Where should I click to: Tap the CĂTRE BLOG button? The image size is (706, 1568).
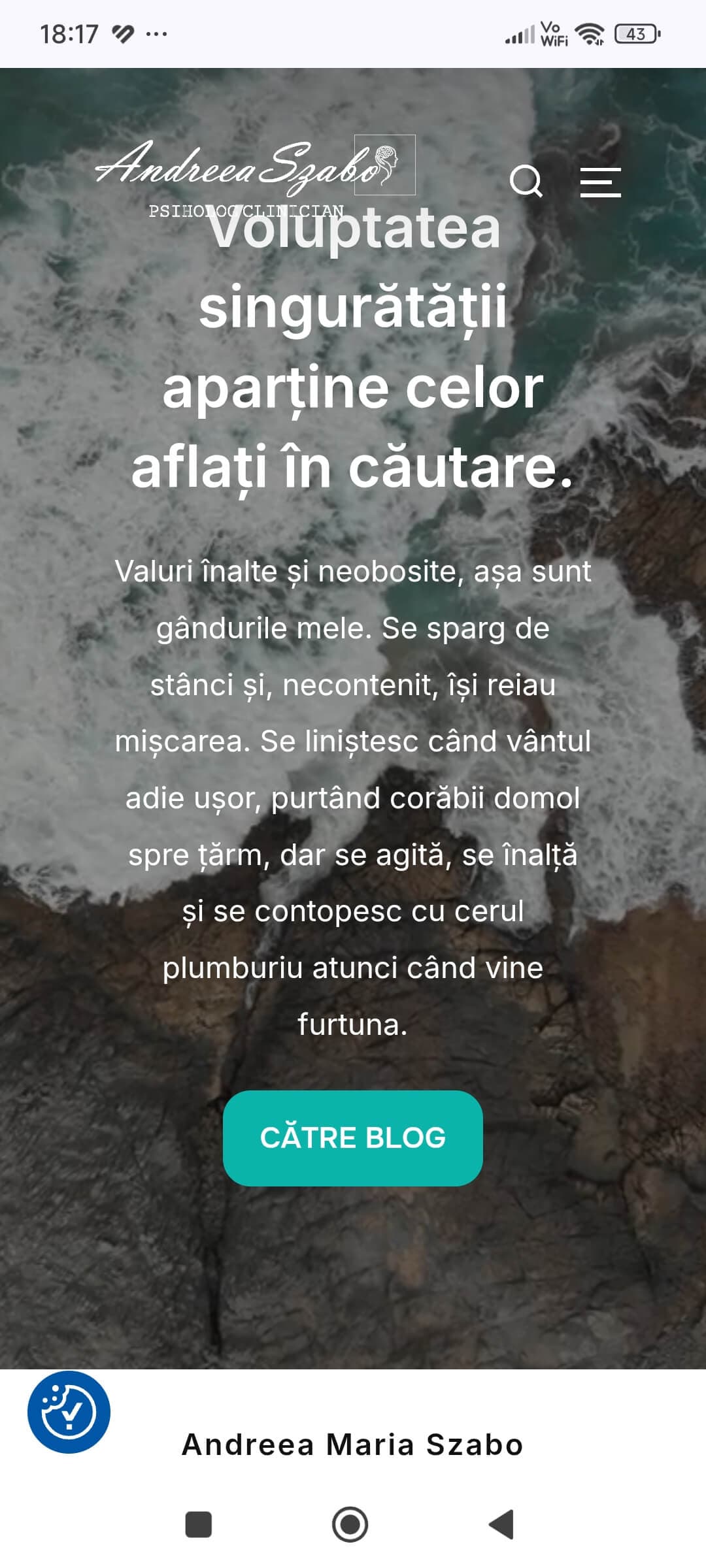tap(352, 1137)
